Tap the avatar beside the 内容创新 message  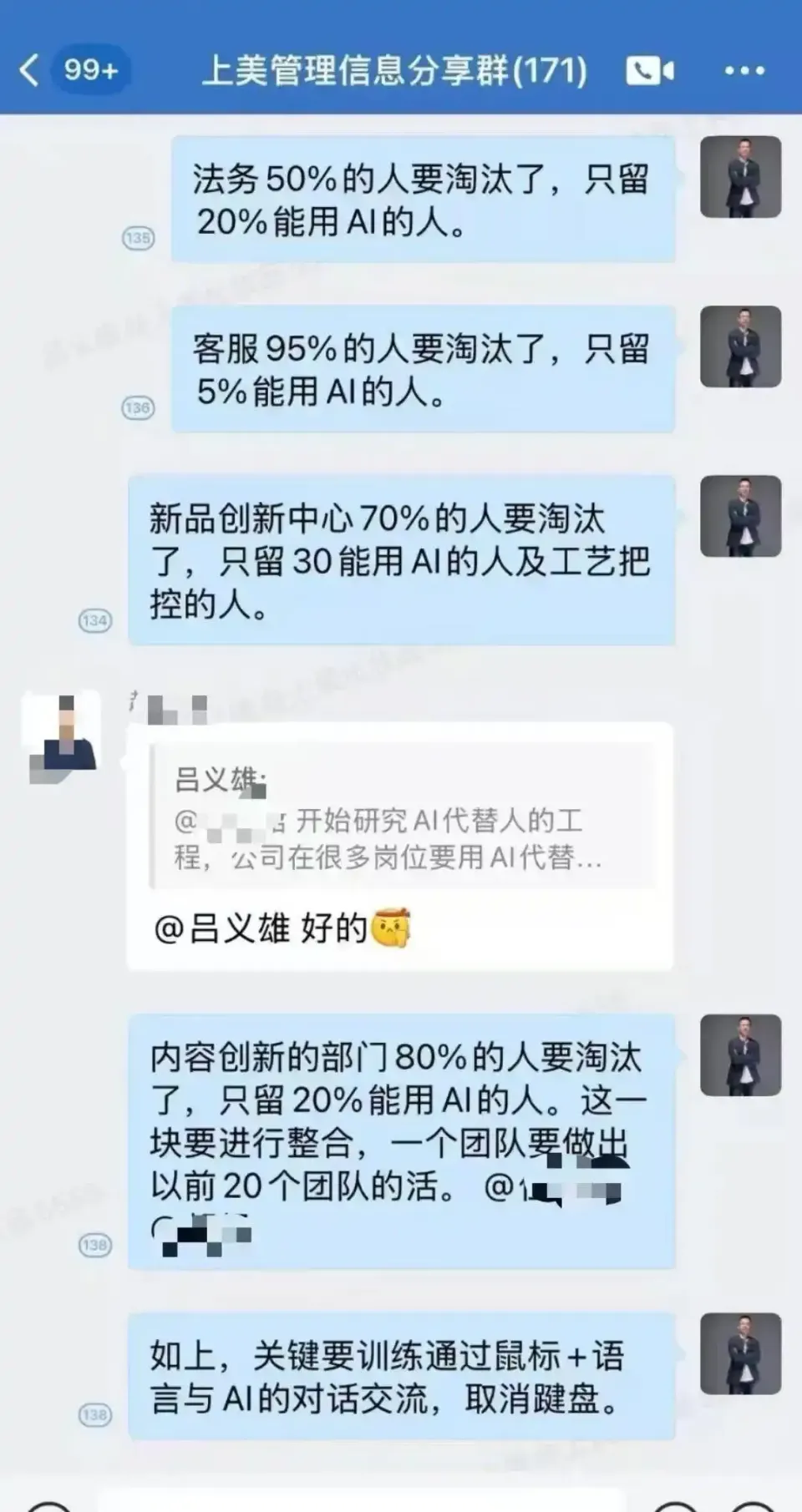point(740,1055)
